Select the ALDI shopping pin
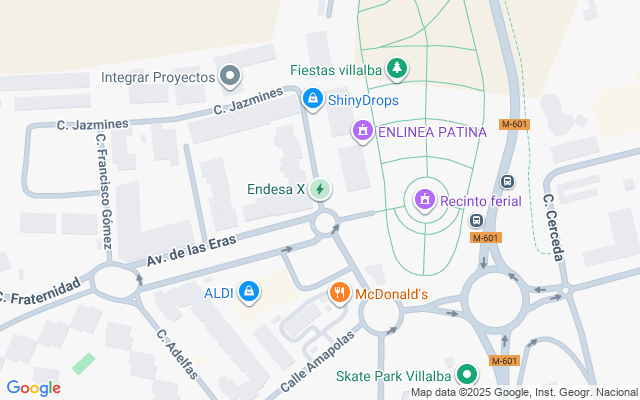The width and height of the screenshot is (640, 400). click(249, 292)
